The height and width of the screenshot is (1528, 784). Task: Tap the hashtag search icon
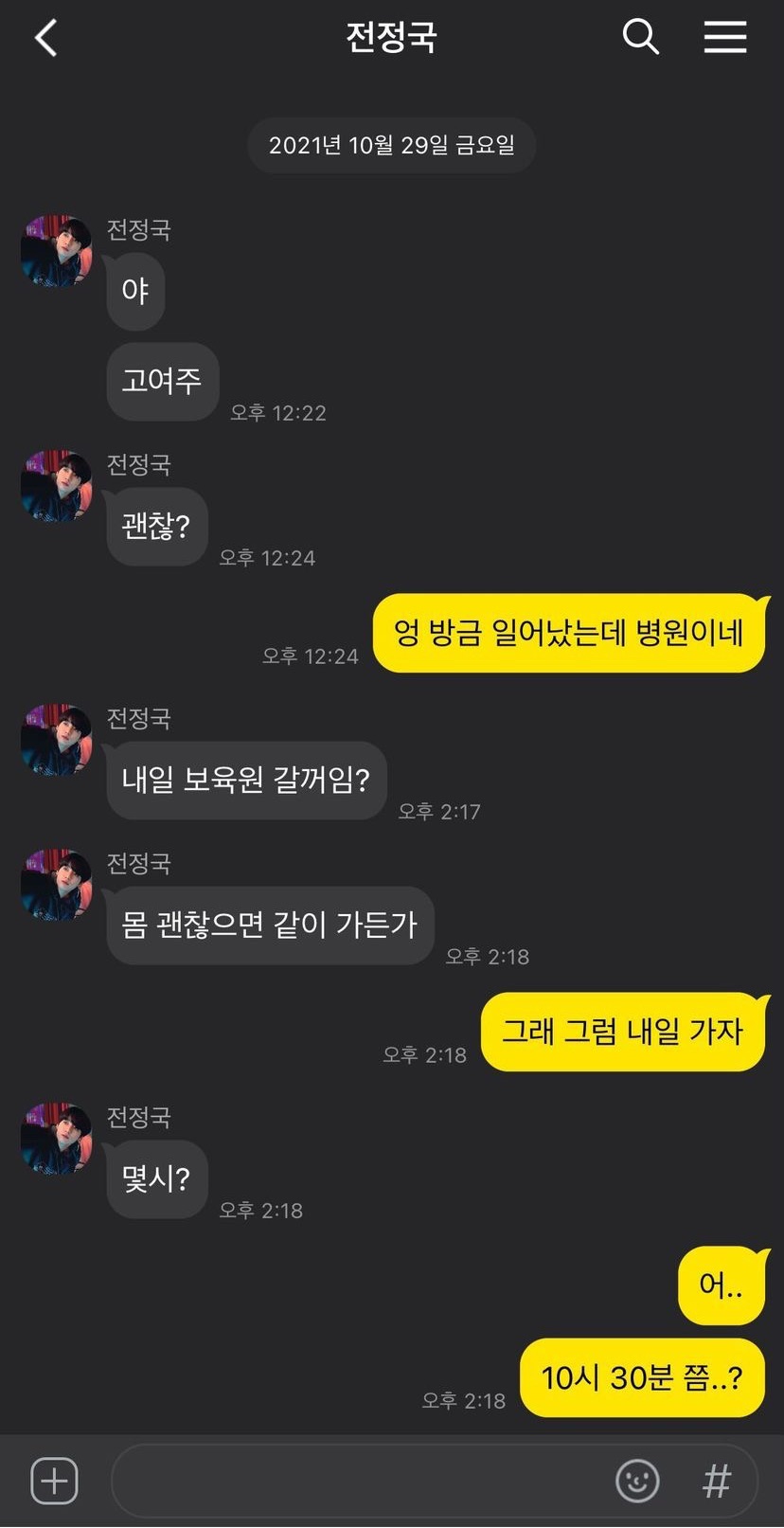pyautogui.click(x=717, y=1481)
